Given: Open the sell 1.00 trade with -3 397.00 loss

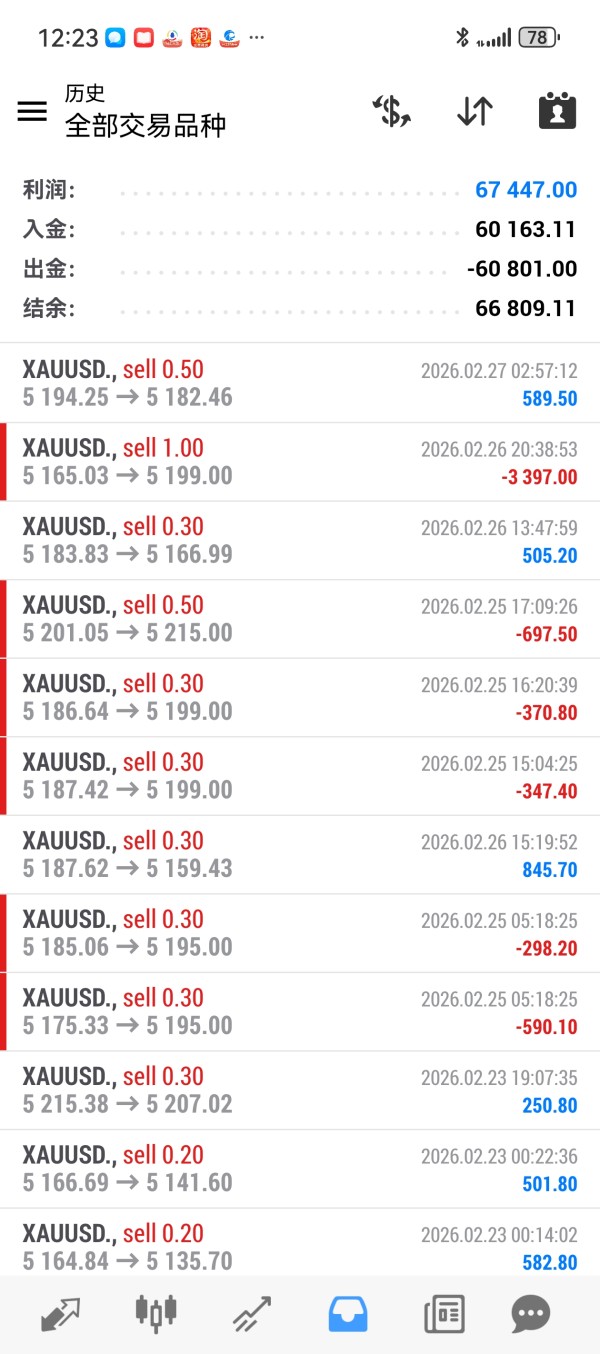Looking at the screenshot, I should [300, 462].
